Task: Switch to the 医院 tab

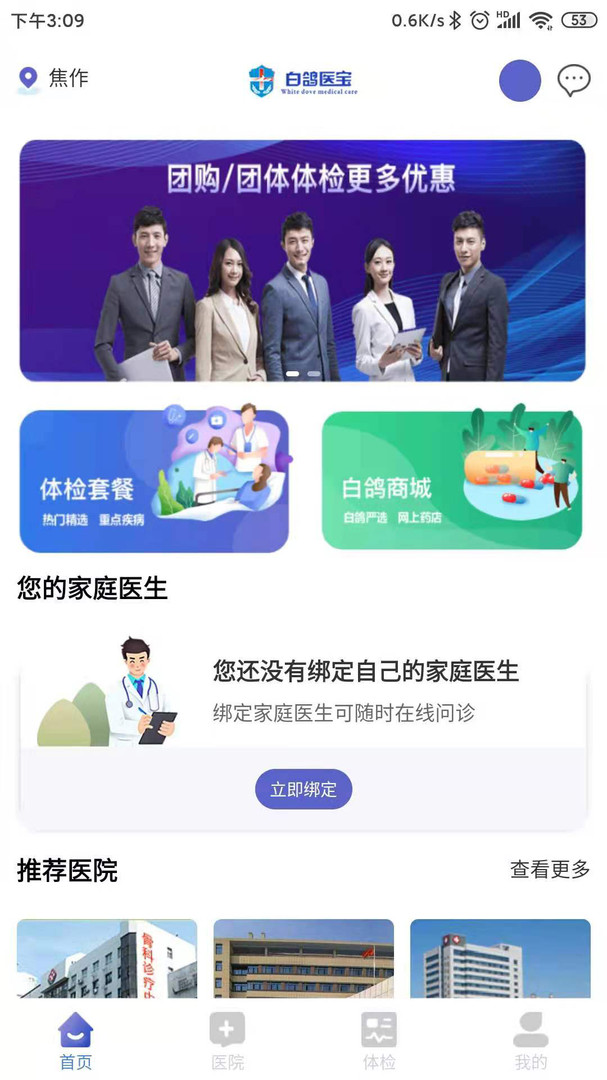Action: [x=228, y=1040]
